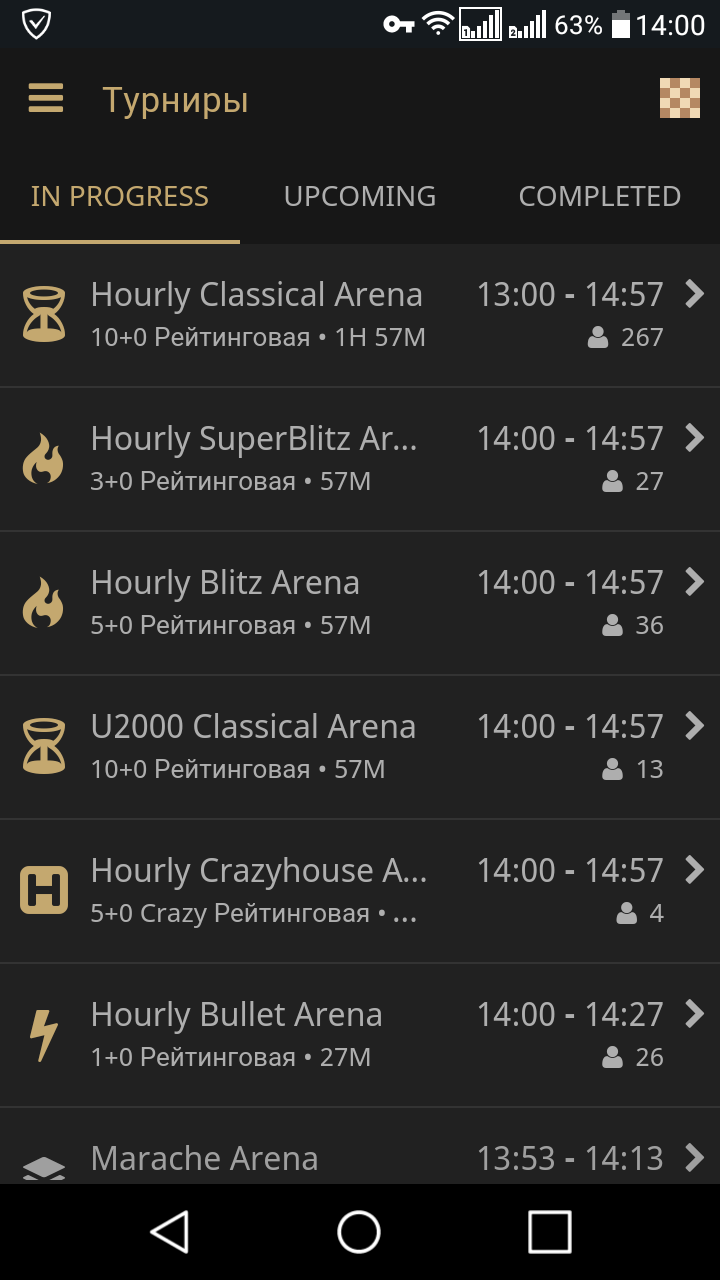This screenshot has width=720, height=1280.
Task: Open Hourly Blitz Arena tournament
Action: coord(360,604)
